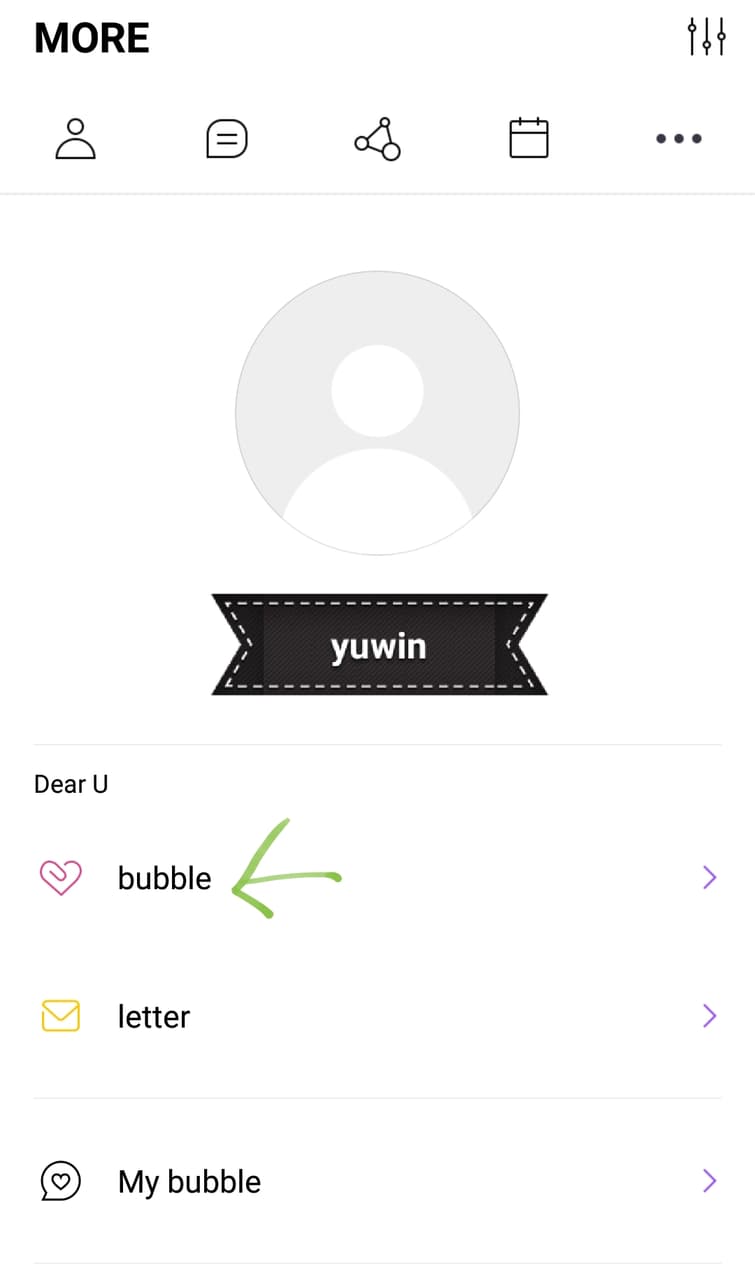Tap the yellow envelope icon beside letter
The image size is (755, 1280).
tap(60, 1016)
